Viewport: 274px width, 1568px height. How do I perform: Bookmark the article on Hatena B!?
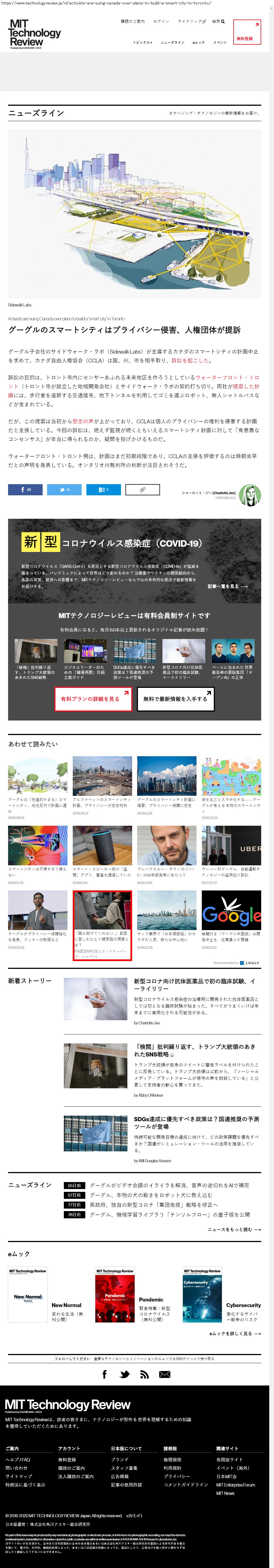[103, 489]
